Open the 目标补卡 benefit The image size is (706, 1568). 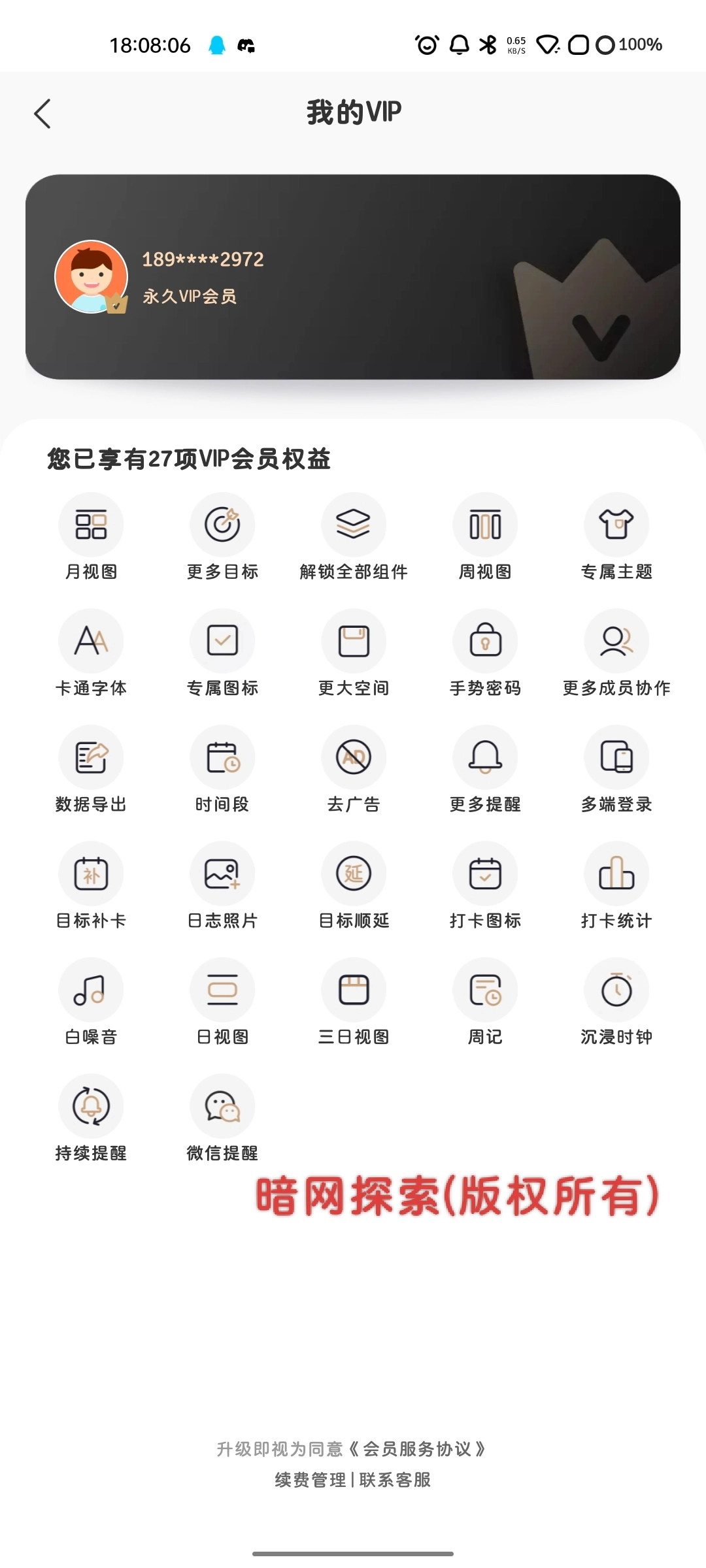[91, 874]
